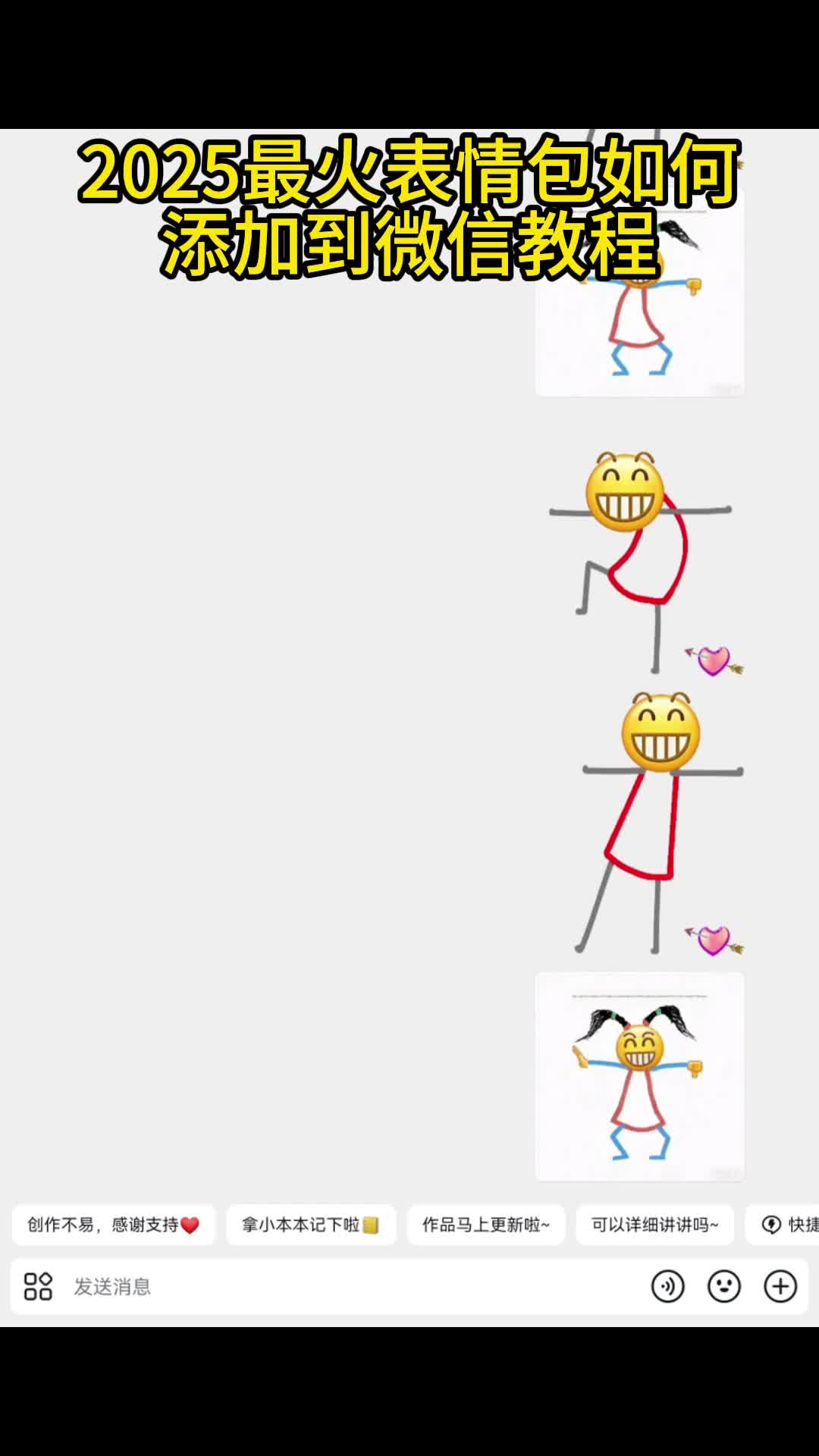Viewport: 819px width, 1456px height.
Task: Open the grid menu beside message field
Action: (38, 1286)
